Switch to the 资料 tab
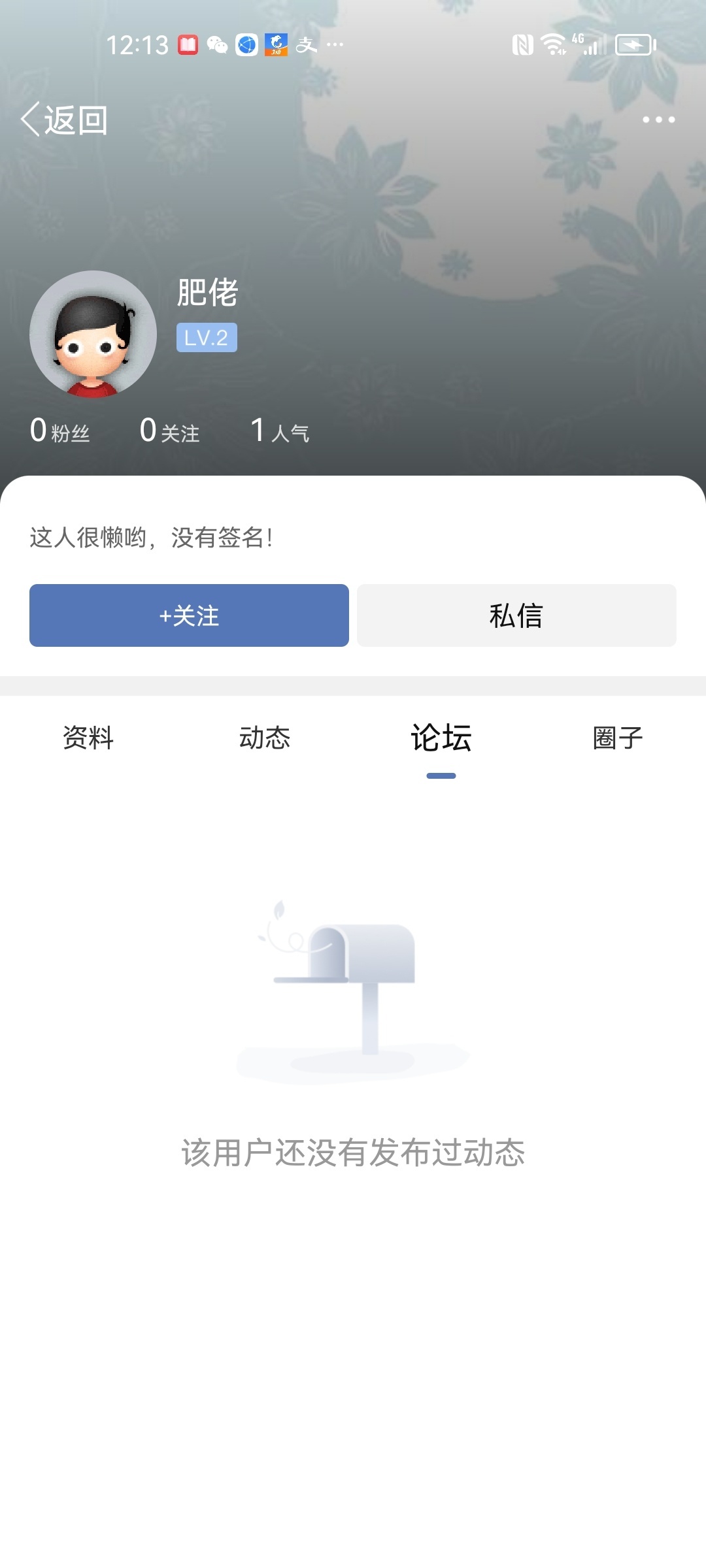Image resolution: width=706 pixels, height=1568 pixels. click(88, 738)
